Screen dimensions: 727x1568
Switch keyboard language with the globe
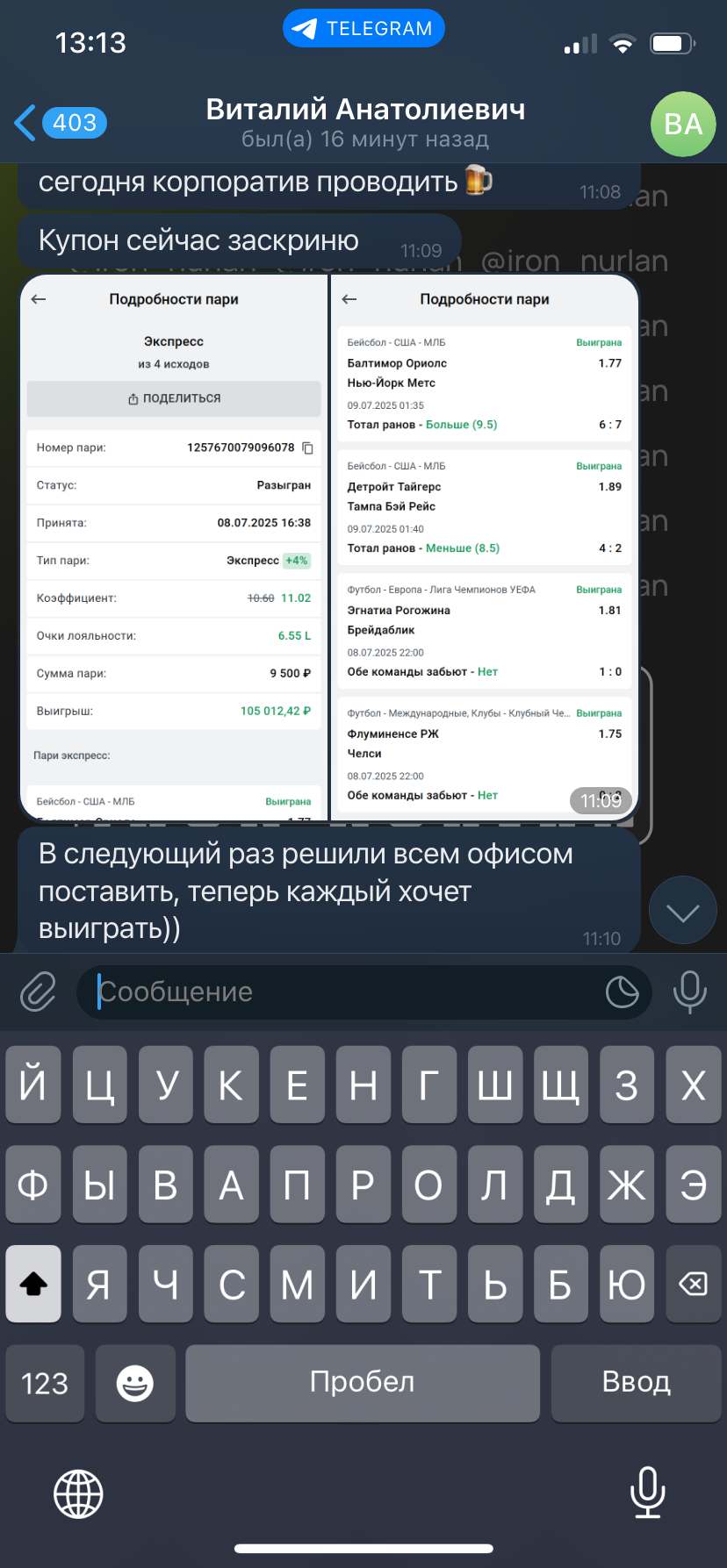(78, 1493)
